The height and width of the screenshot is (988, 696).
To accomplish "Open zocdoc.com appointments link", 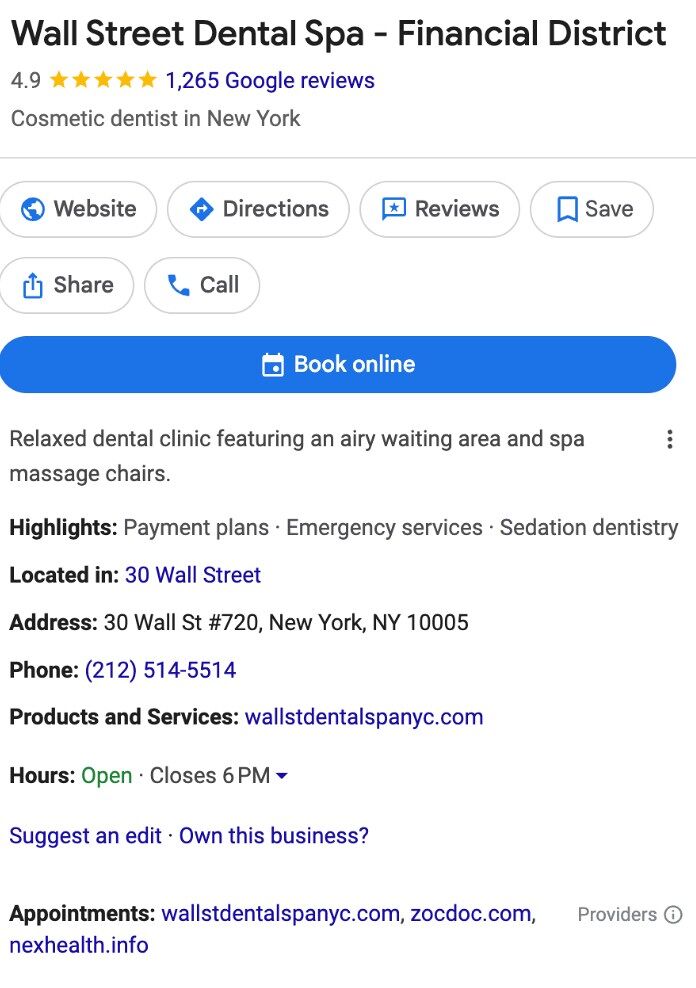I will click(x=470, y=914).
